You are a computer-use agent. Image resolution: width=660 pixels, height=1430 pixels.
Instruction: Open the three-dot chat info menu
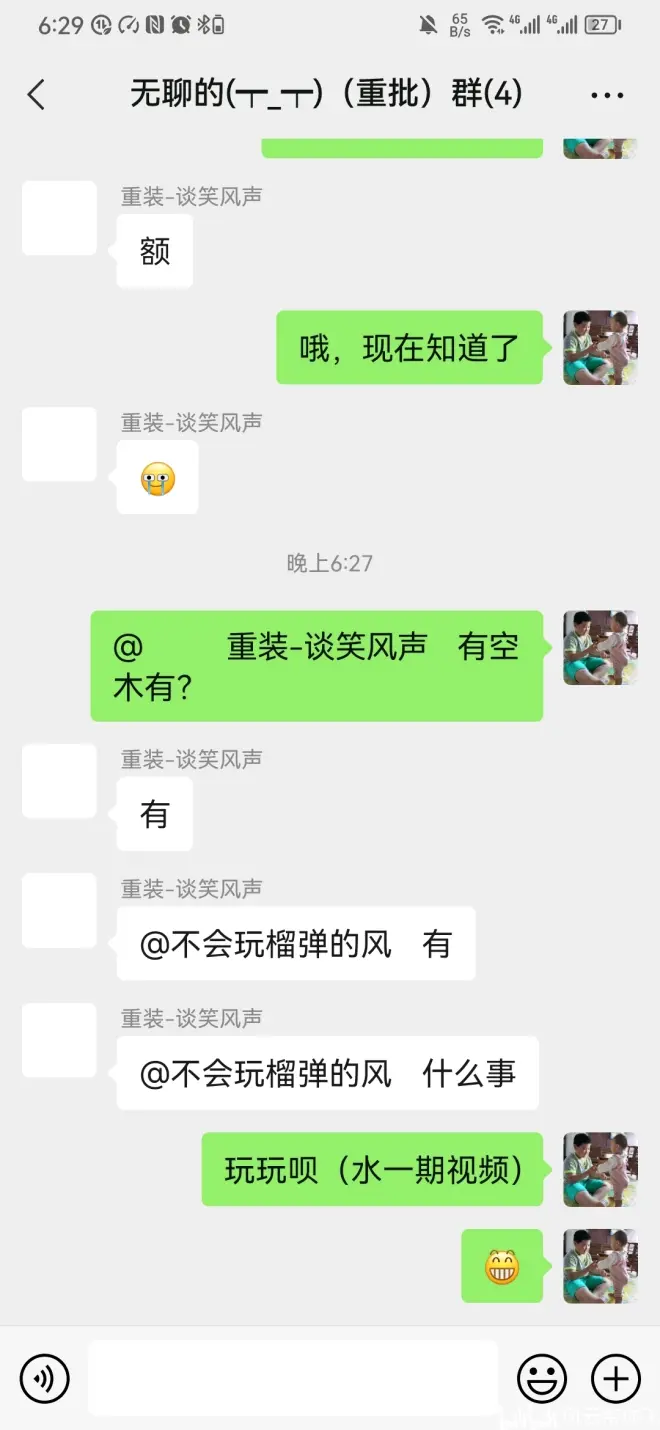[607, 96]
